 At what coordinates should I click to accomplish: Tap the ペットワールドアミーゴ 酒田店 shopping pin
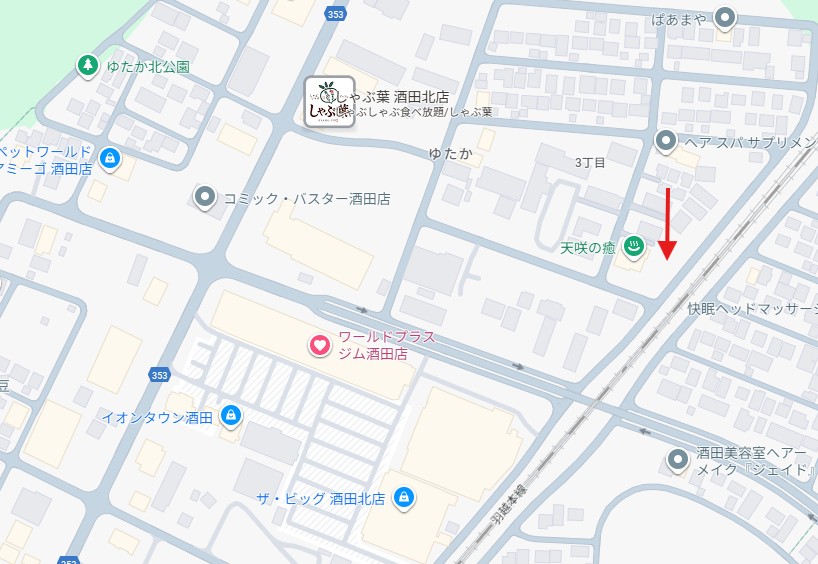(111, 158)
